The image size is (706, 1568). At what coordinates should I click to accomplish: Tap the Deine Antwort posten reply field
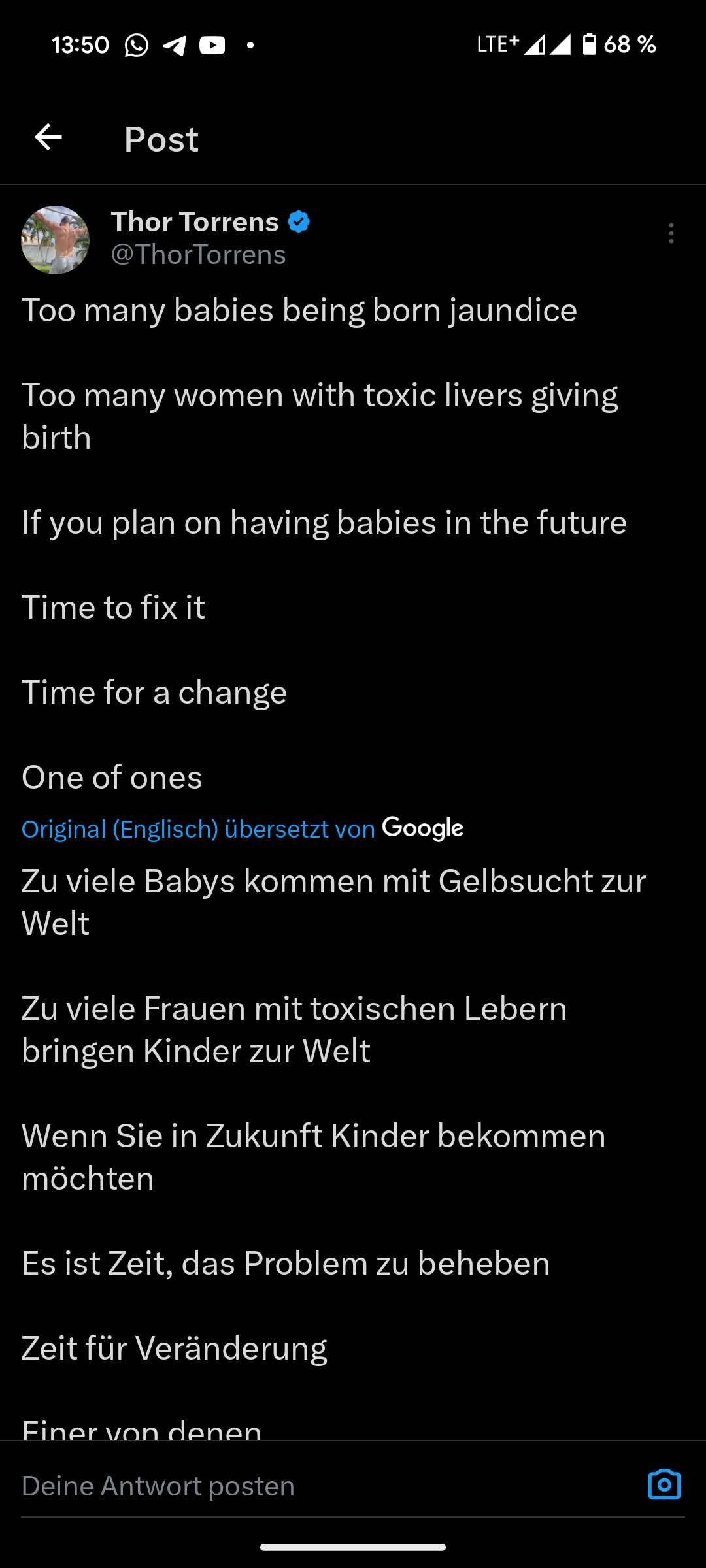pos(314,1486)
